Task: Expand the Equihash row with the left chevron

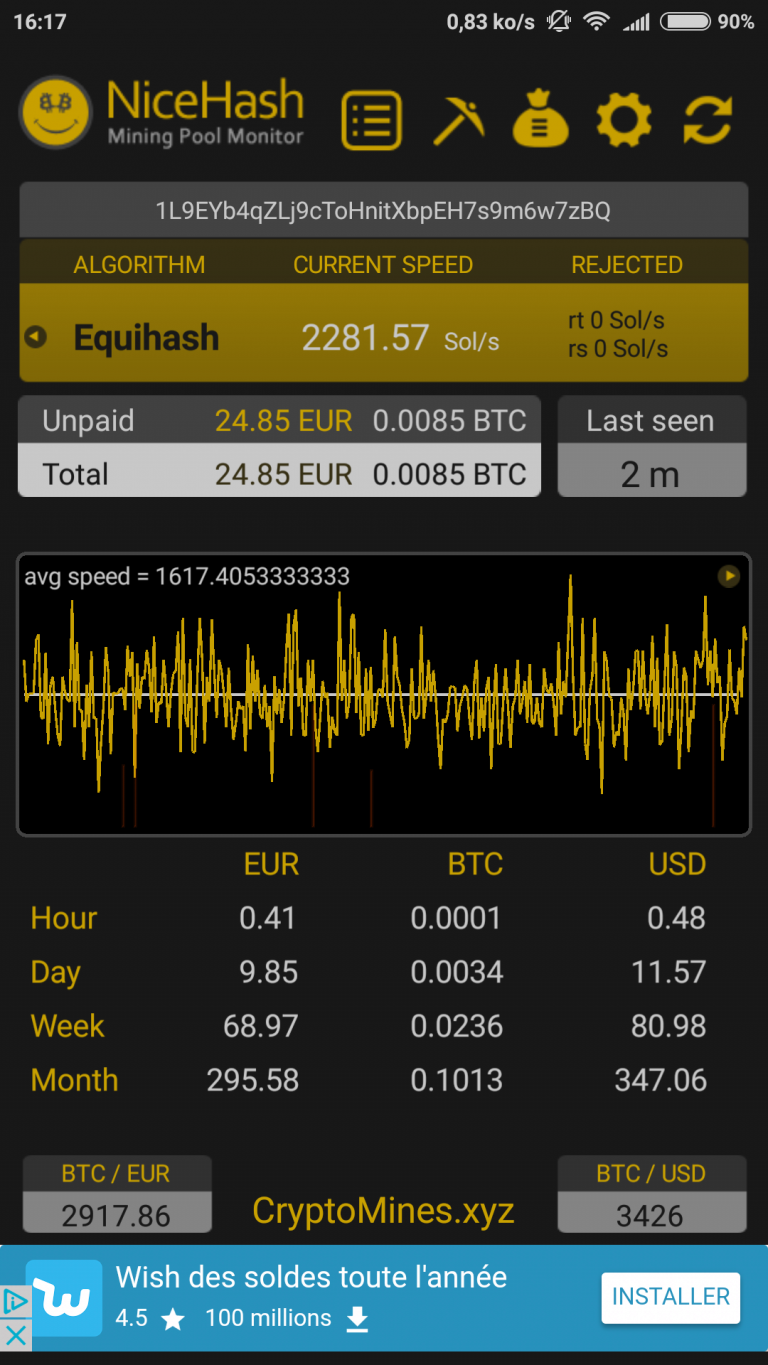Action: [x=36, y=337]
